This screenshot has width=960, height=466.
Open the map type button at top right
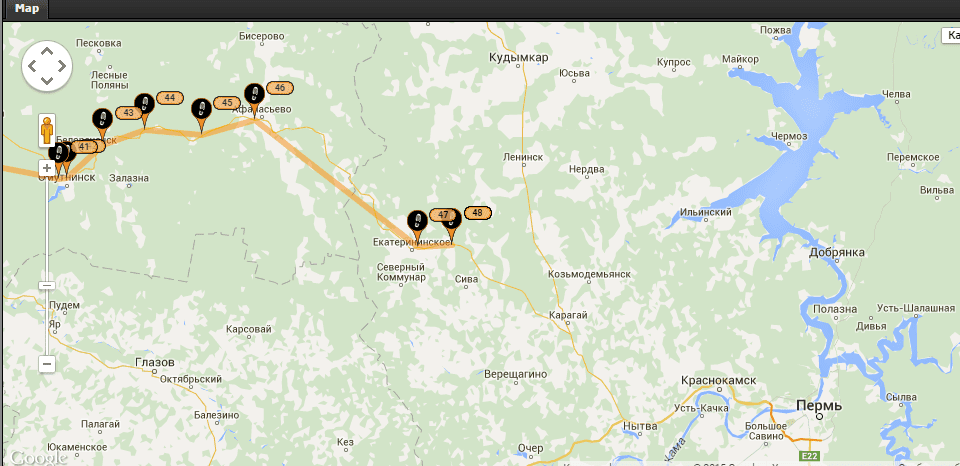coord(950,36)
